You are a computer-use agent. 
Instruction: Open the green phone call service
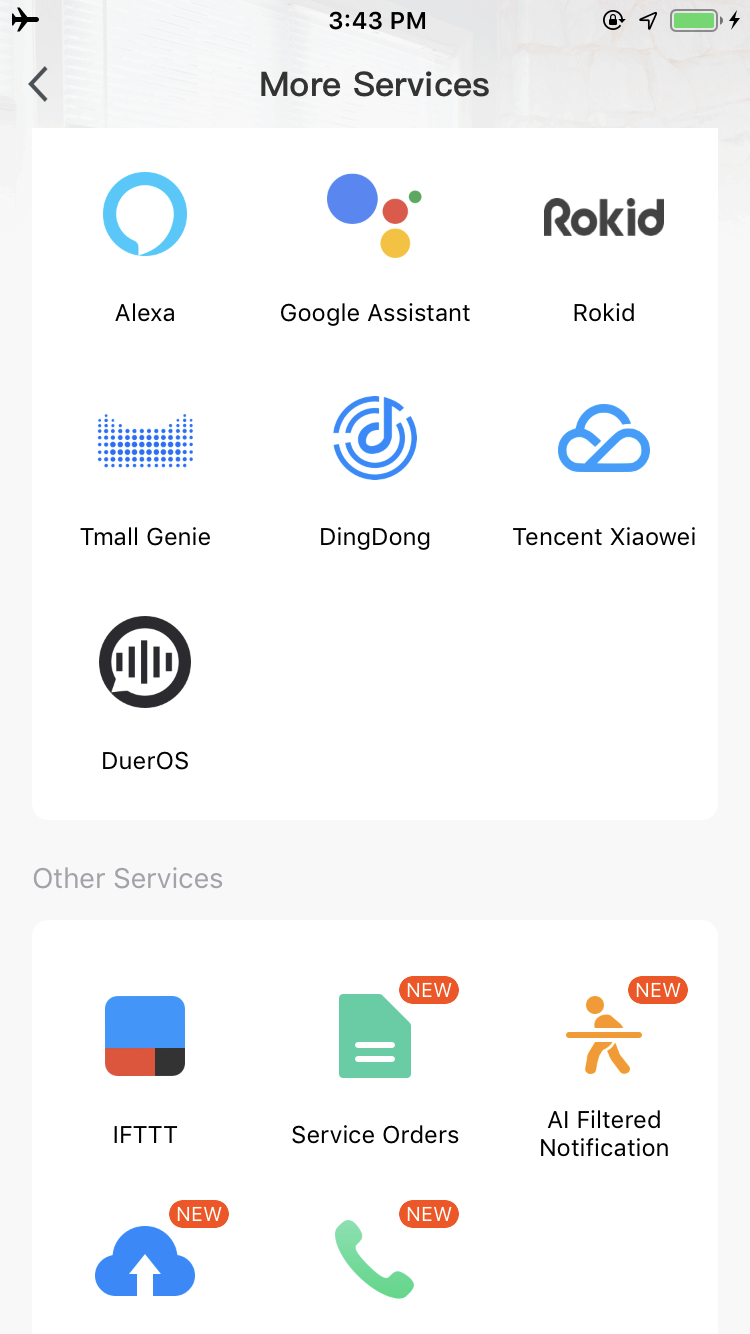(375, 1259)
